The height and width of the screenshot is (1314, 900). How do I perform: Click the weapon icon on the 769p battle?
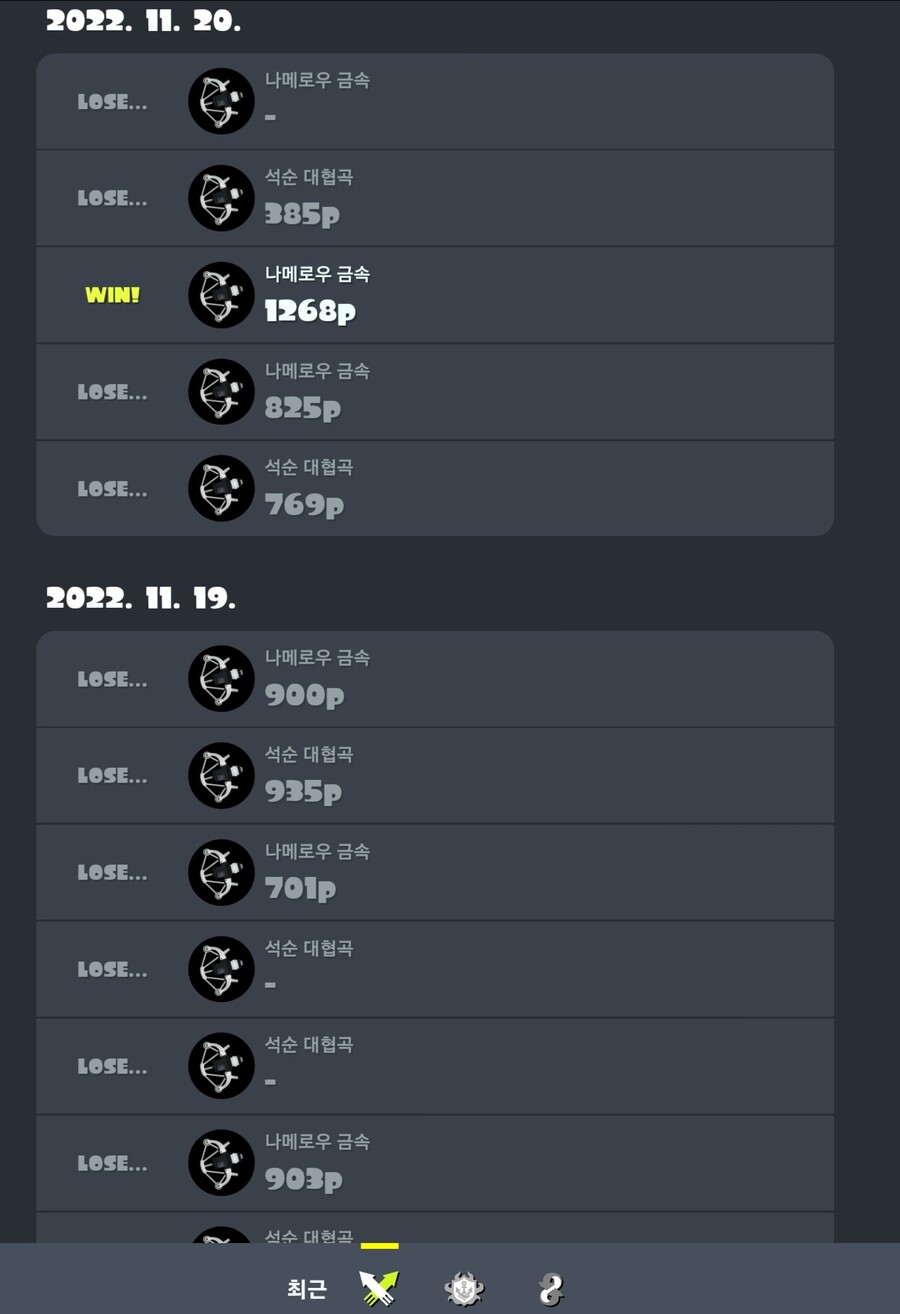(x=220, y=488)
